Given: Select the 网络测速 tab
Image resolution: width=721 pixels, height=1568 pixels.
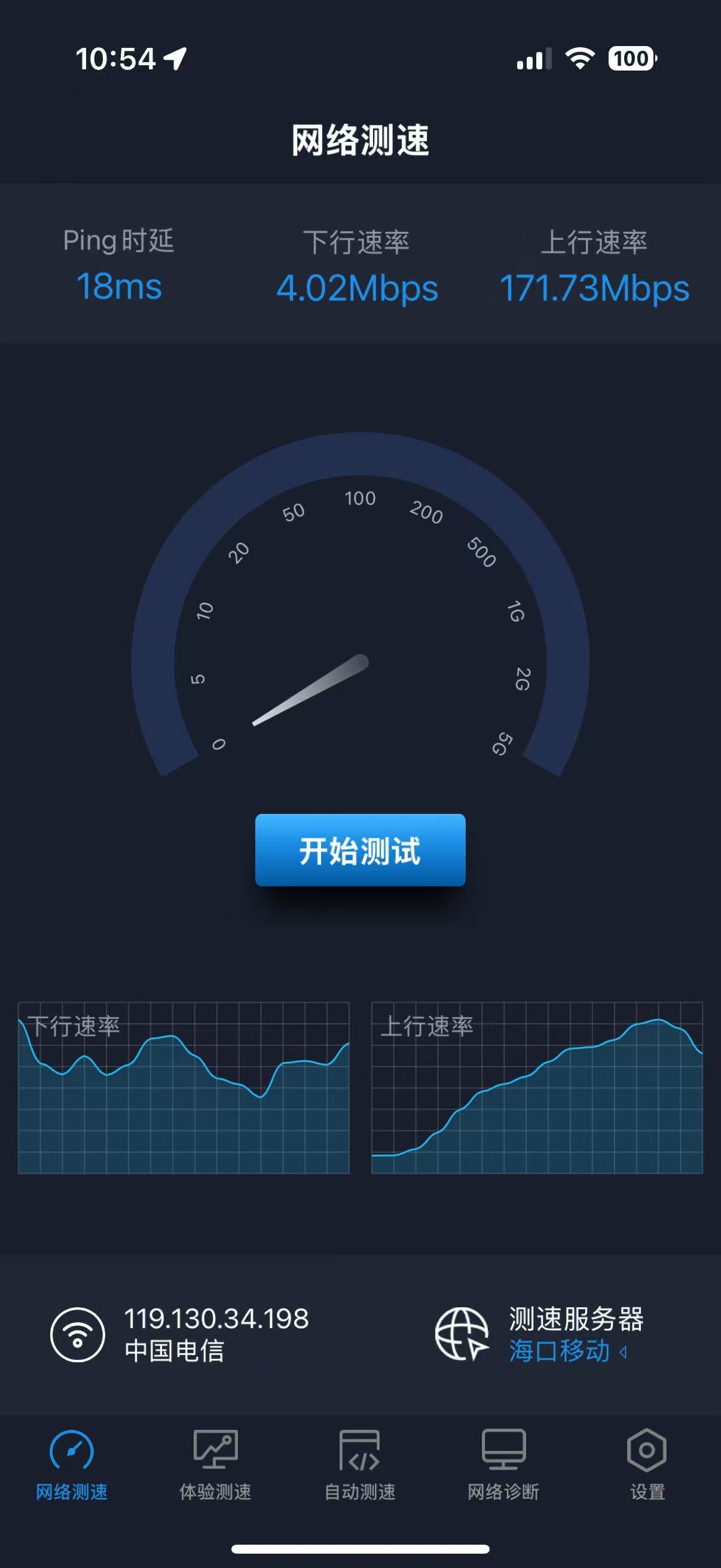Looking at the screenshot, I should [72, 1464].
